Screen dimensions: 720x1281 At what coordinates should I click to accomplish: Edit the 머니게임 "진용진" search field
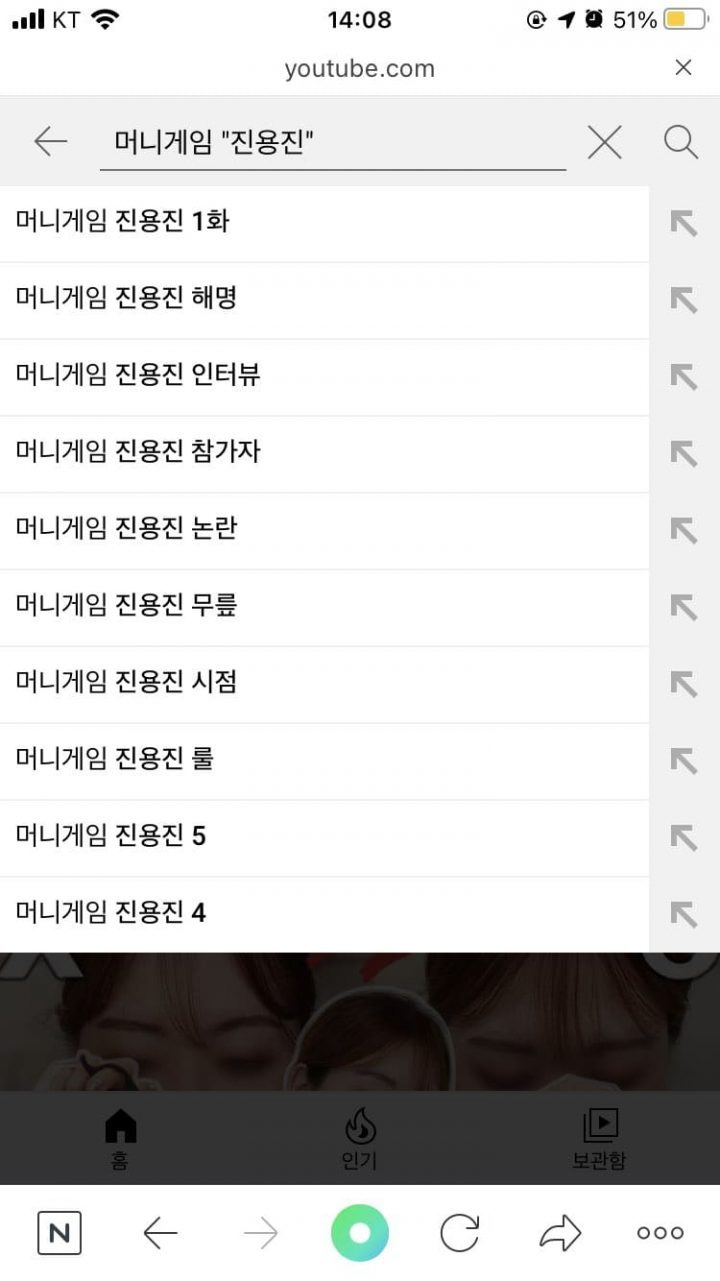click(330, 143)
